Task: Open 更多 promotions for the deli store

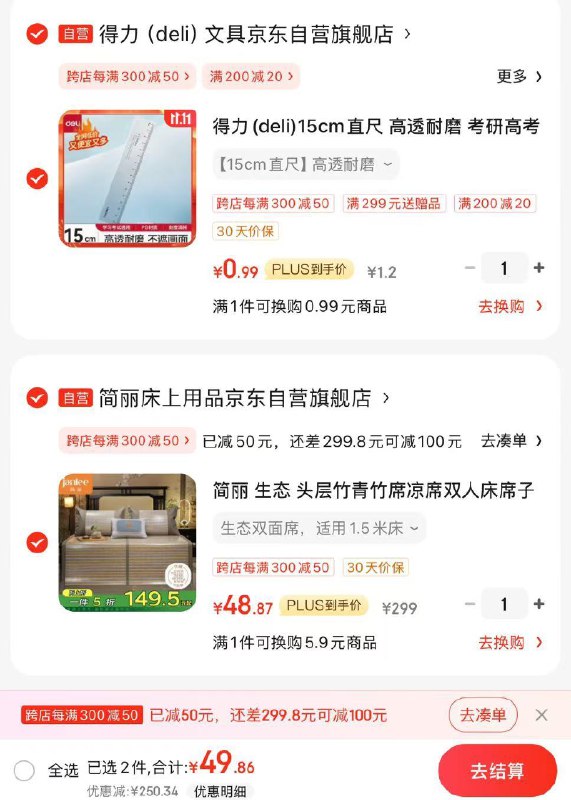Action: click(x=519, y=77)
